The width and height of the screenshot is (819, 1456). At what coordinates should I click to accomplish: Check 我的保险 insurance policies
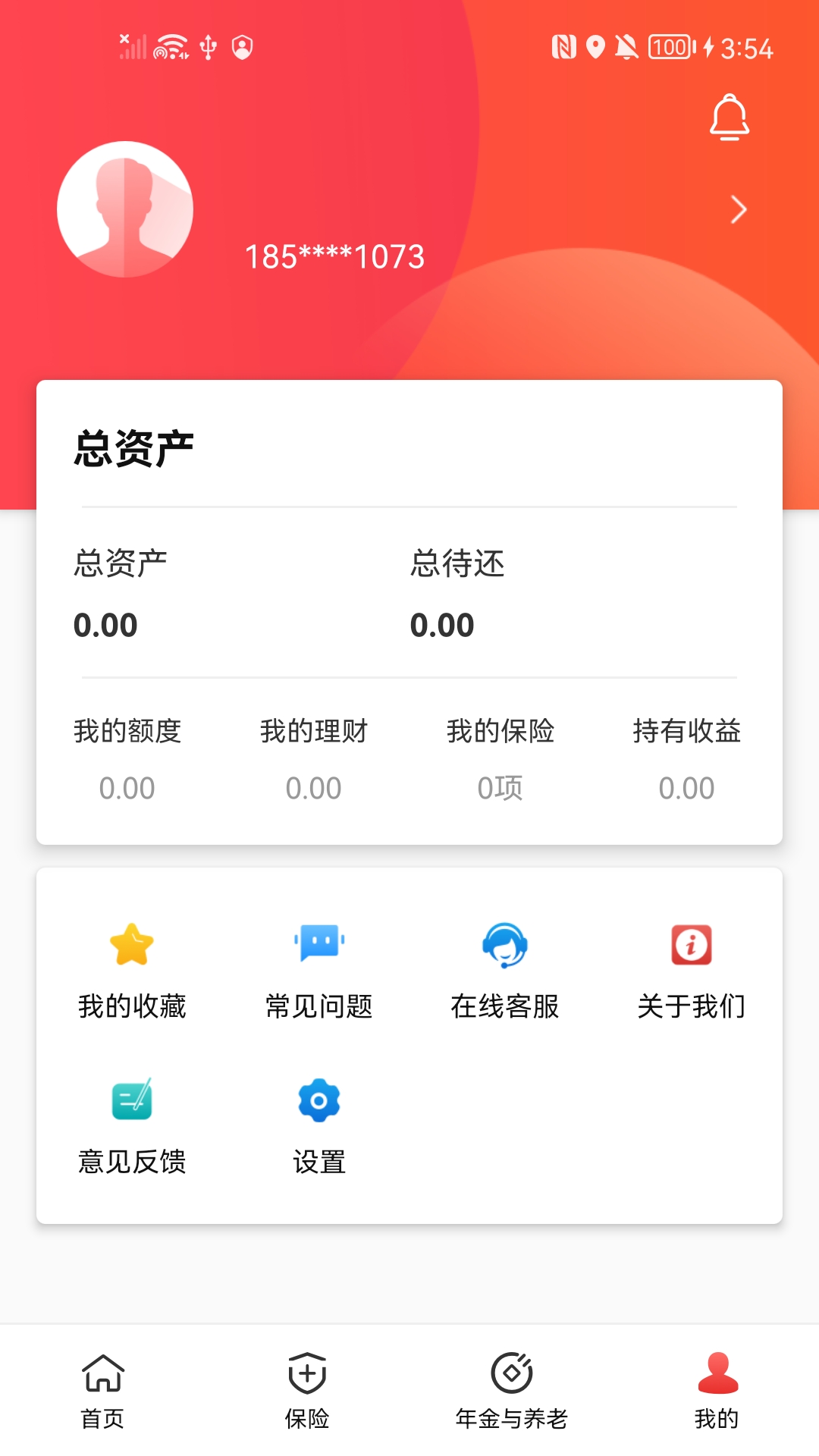coord(500,759)
